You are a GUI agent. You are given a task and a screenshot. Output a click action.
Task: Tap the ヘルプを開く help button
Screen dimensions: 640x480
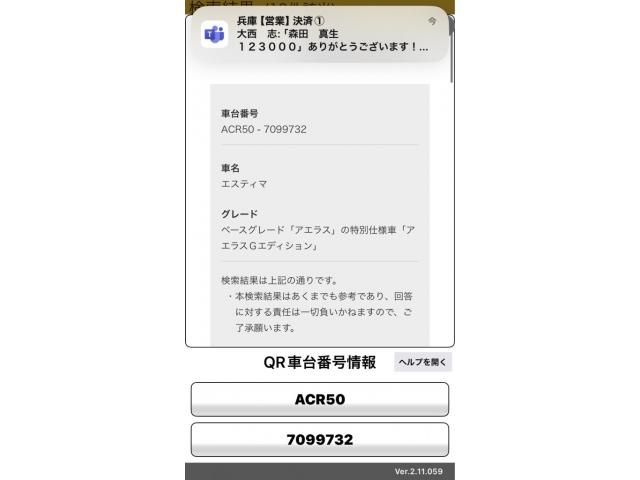point(423,362)
